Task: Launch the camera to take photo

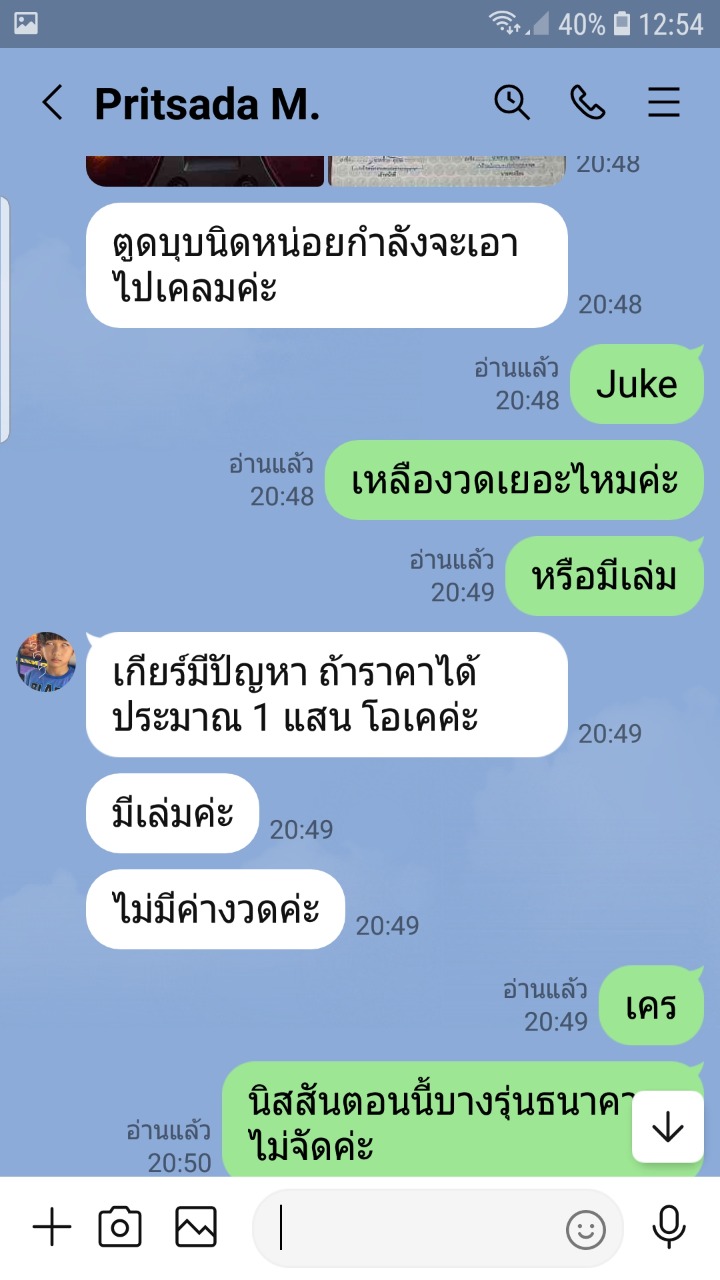Action: coord(120,1227)
